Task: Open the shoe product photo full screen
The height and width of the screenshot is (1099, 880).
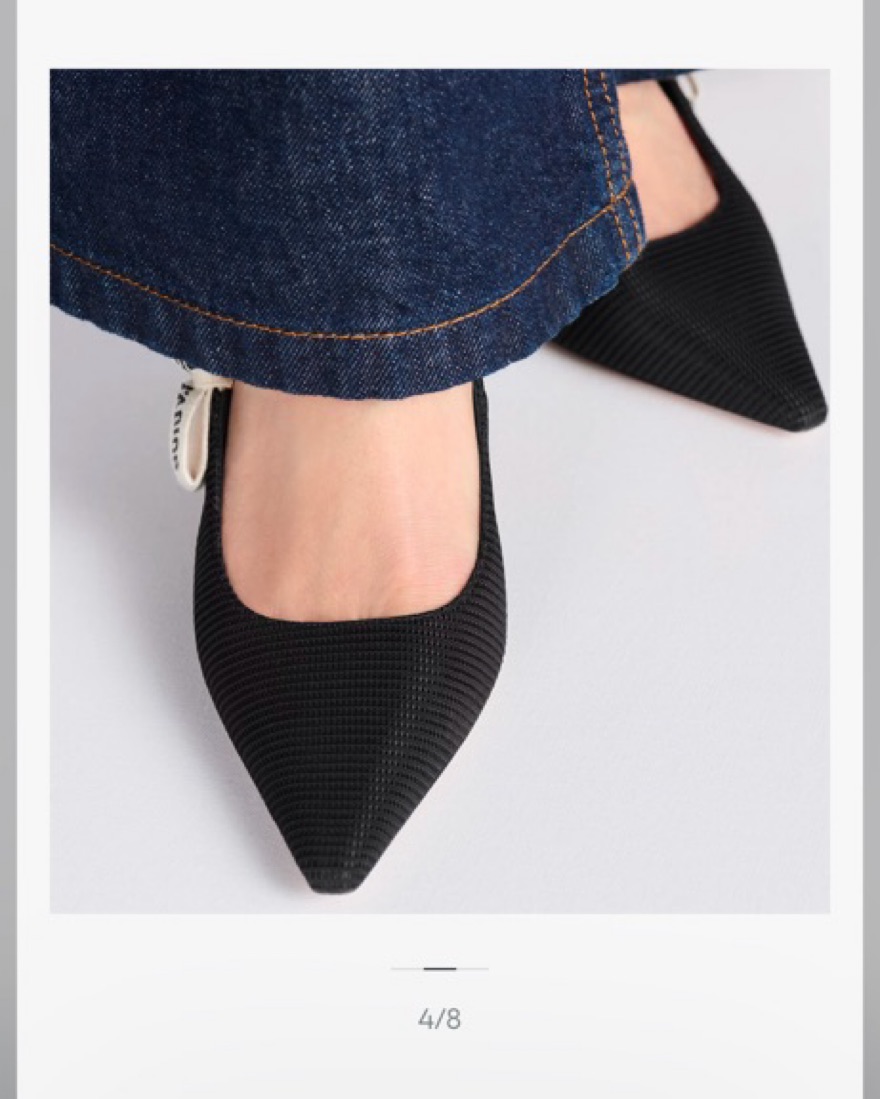Action: (440, 490)
